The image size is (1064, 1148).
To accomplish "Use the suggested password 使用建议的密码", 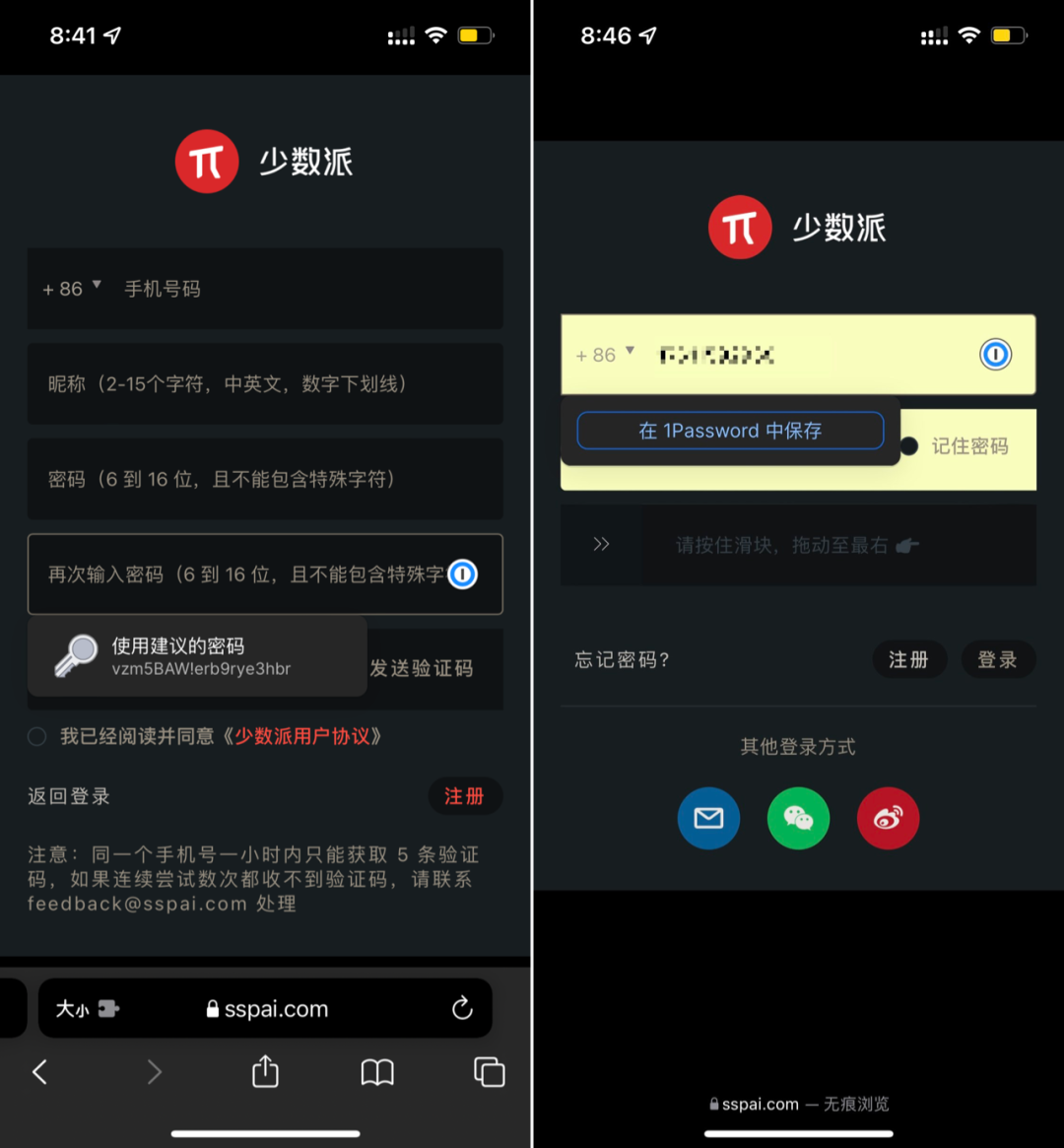I will pyautogui.click(x=197, y=657).
